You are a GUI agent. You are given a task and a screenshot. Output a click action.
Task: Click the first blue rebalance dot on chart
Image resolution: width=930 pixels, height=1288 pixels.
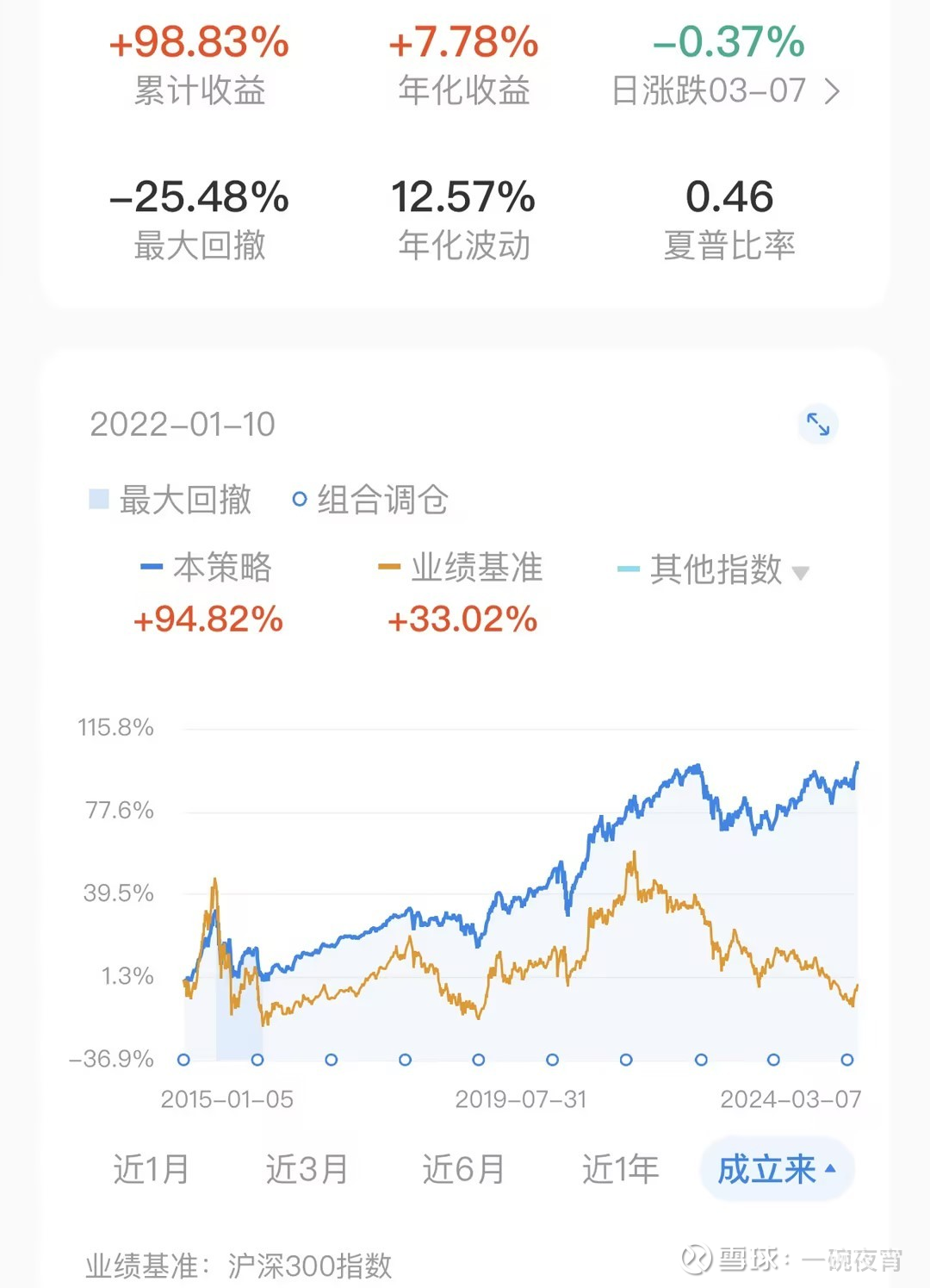click(182, 1061)
